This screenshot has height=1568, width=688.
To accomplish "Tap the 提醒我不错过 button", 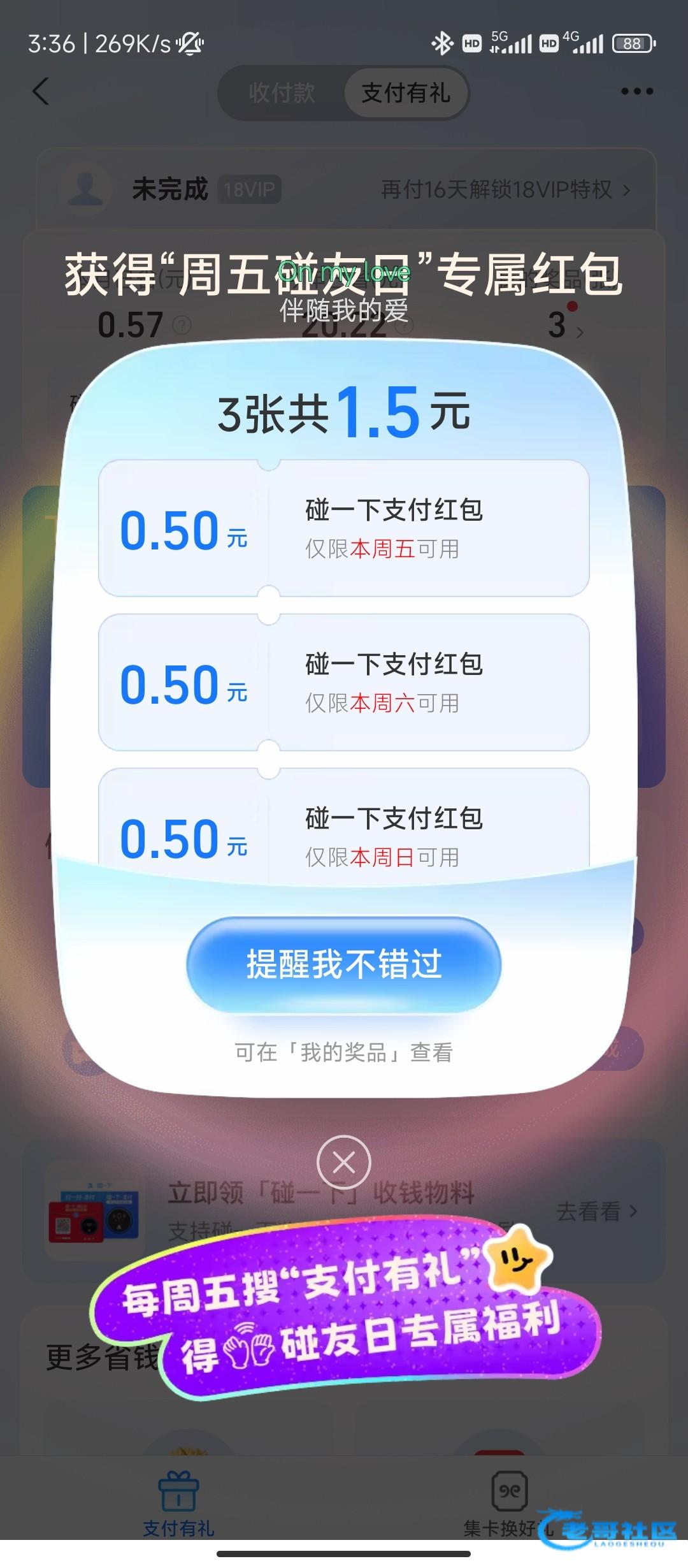I will tap(344, 964).
